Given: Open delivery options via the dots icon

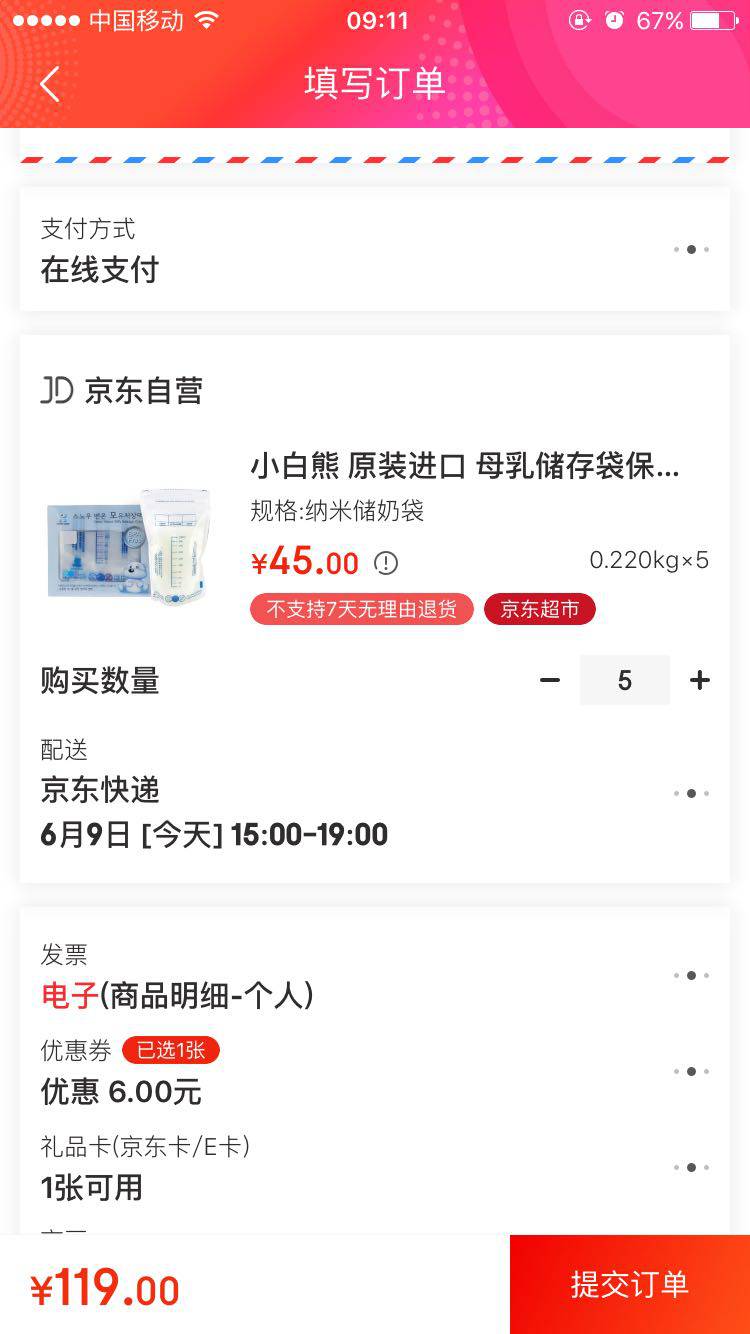Looking at the screenshot, I should click(x=690, y=791).
